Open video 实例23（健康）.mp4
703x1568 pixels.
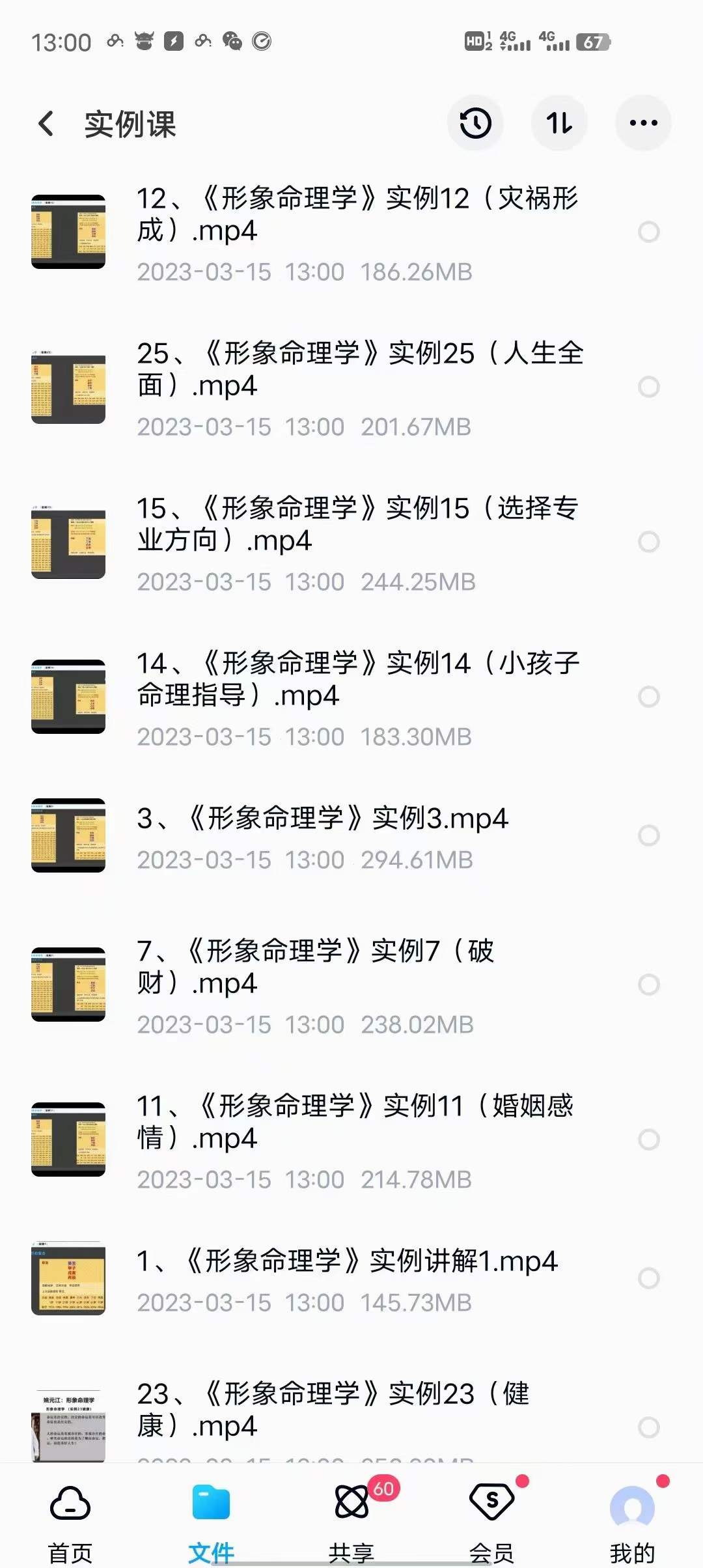pyautogui.click(x=332, y=1409)
